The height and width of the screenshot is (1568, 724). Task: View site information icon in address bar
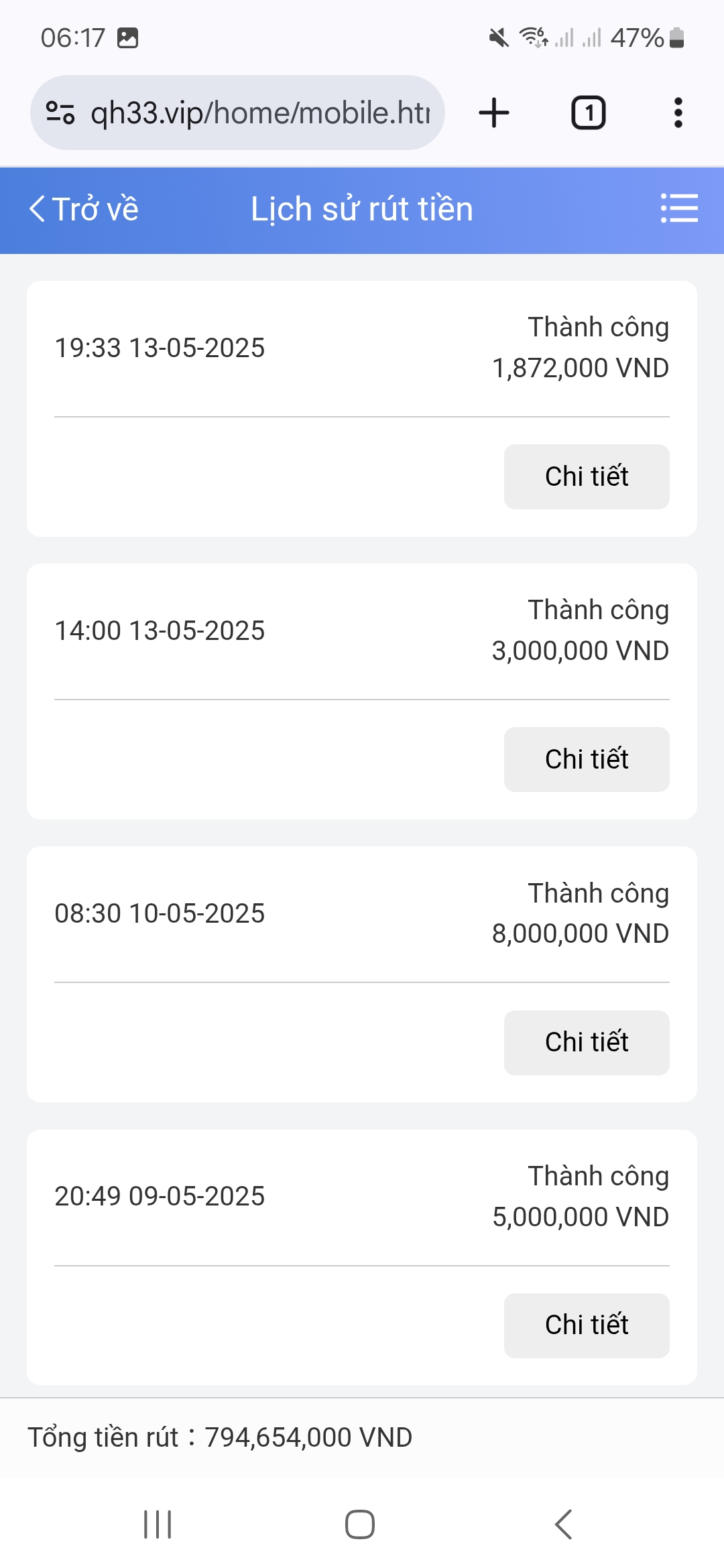tap(60, 113)
